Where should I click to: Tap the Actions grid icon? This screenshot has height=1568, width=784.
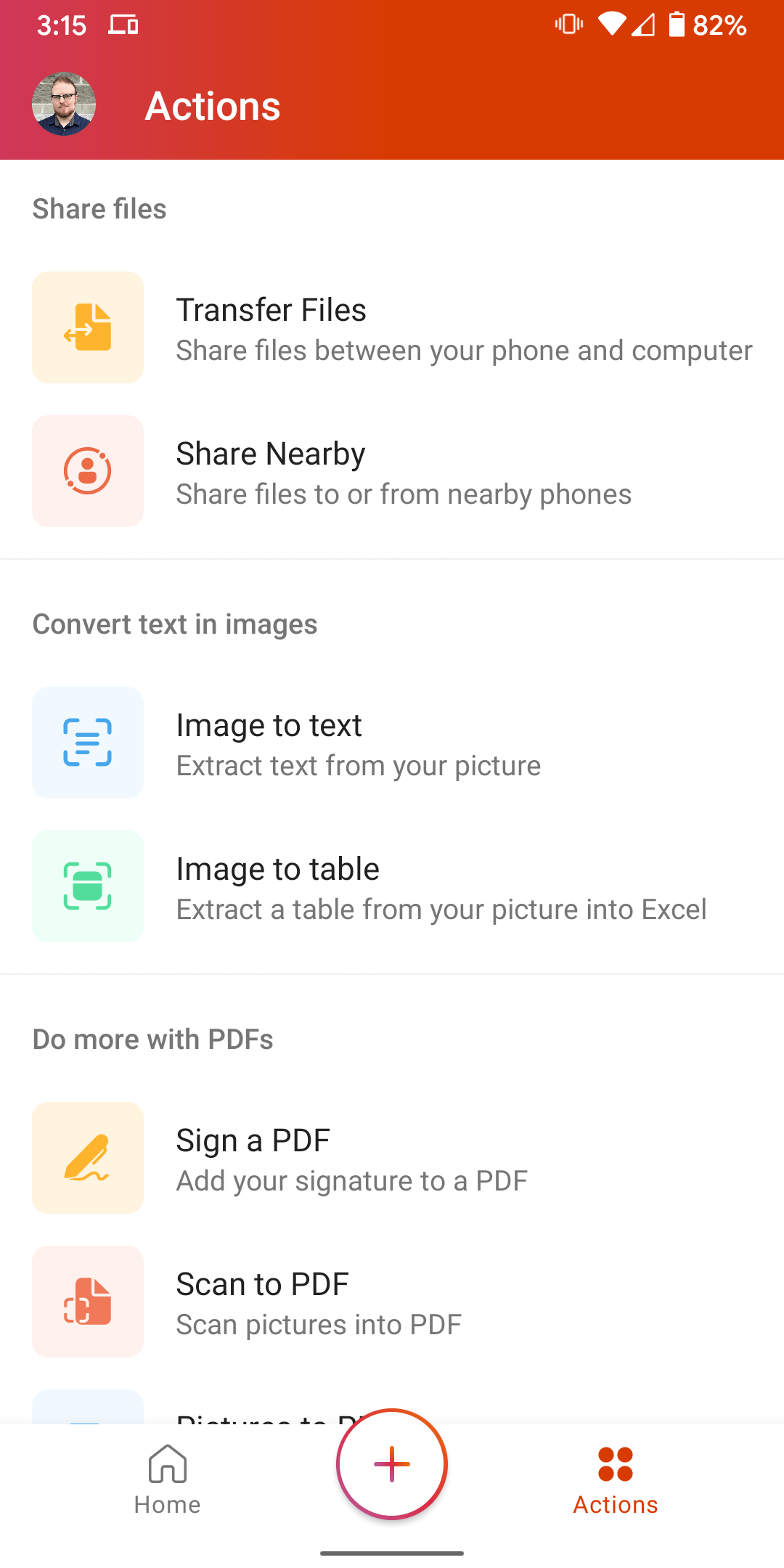pyautogui.click(x=615, y=1462)
